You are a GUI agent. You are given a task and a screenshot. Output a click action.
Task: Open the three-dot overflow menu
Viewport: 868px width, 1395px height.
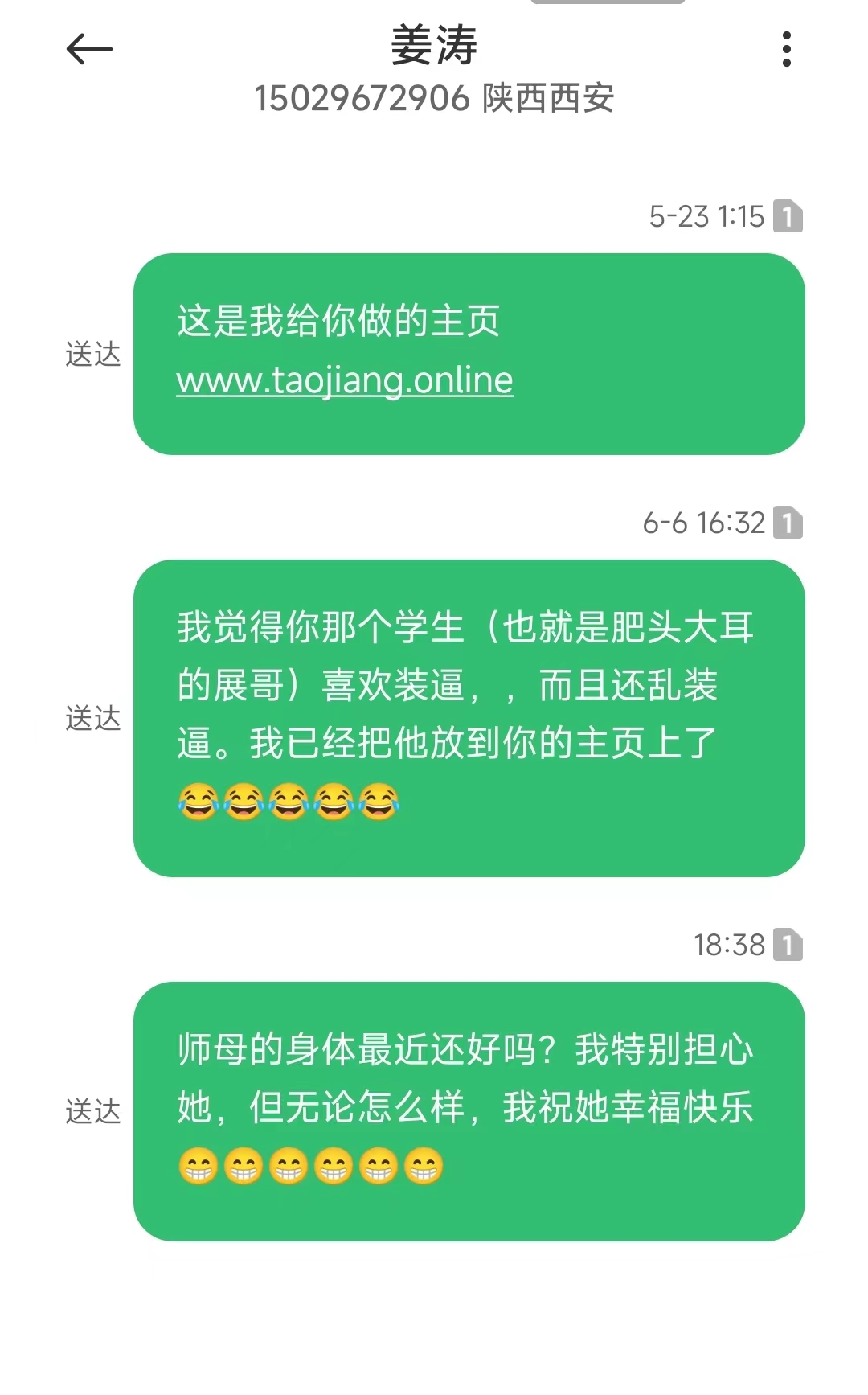[x=786, y=49]
